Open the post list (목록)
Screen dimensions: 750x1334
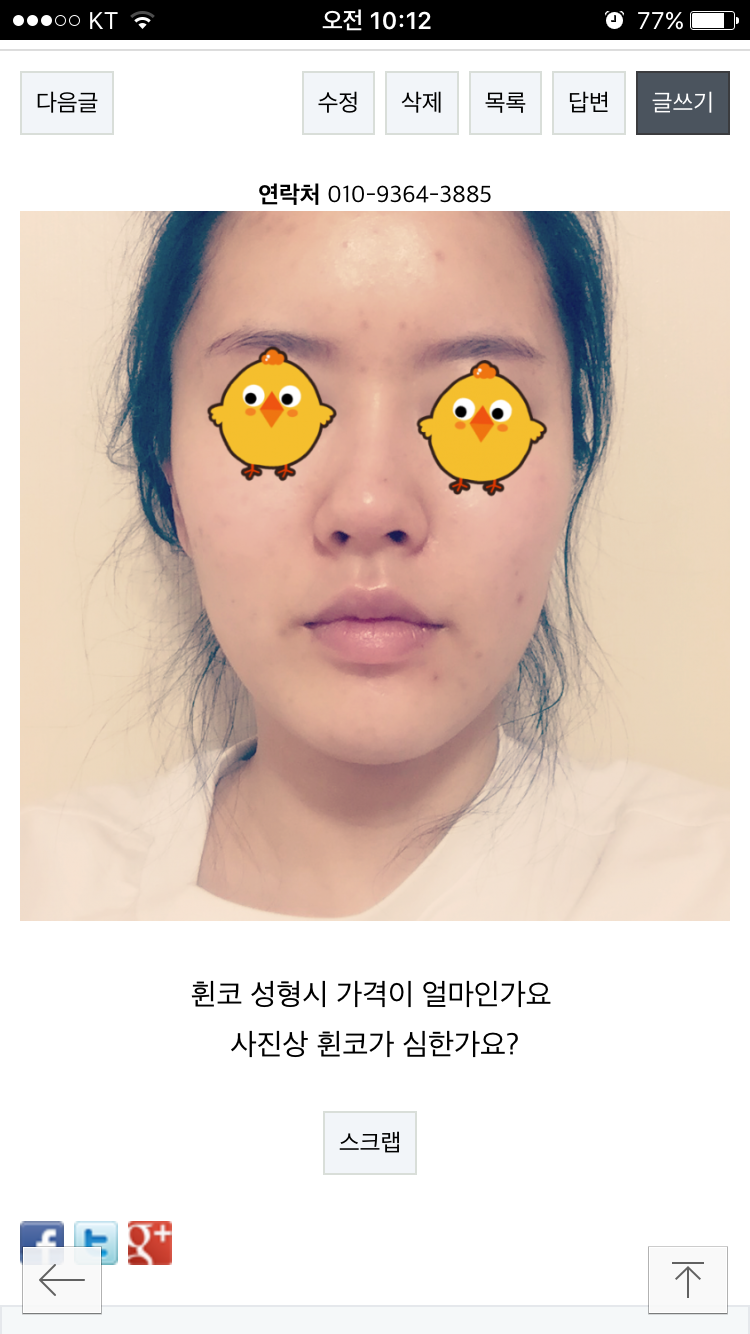(x=505, y=103)
